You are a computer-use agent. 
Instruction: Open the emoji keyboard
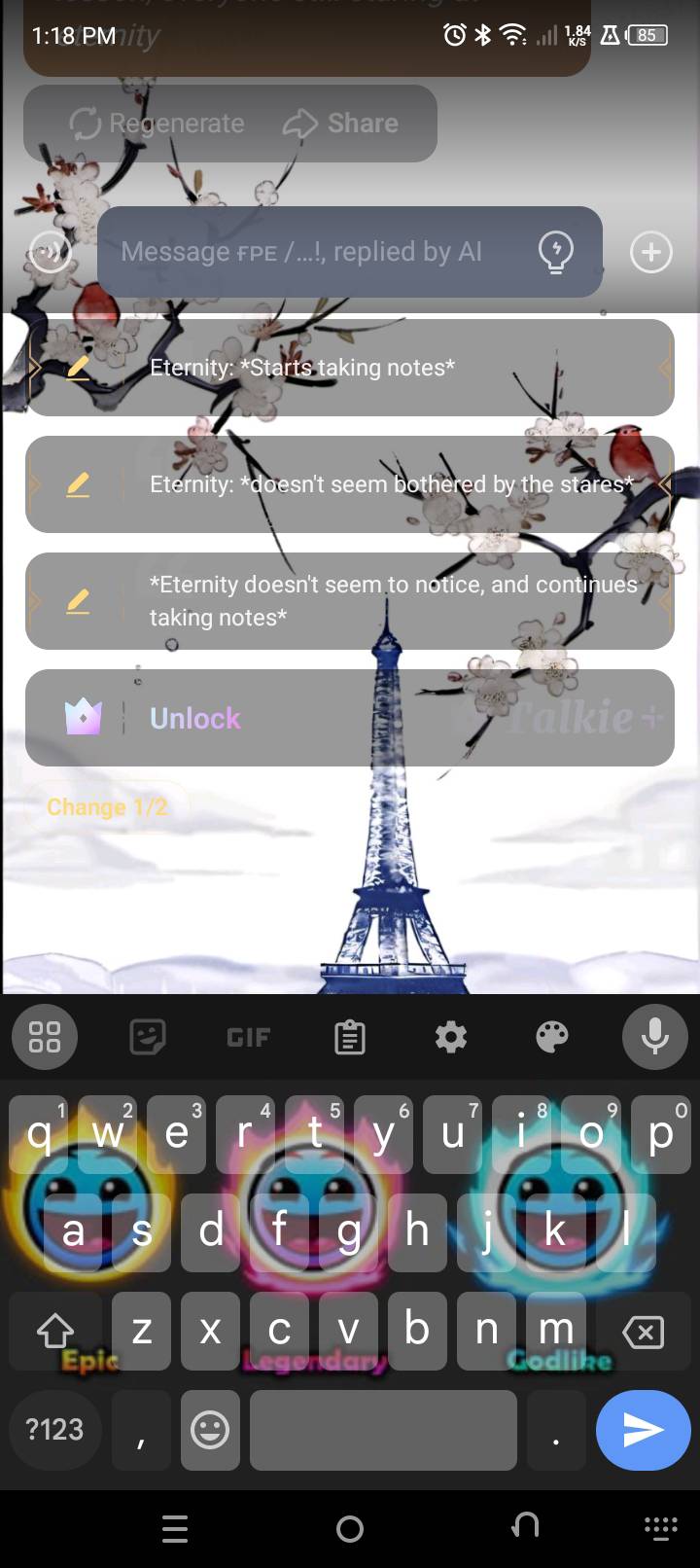tap(210, 1430)
